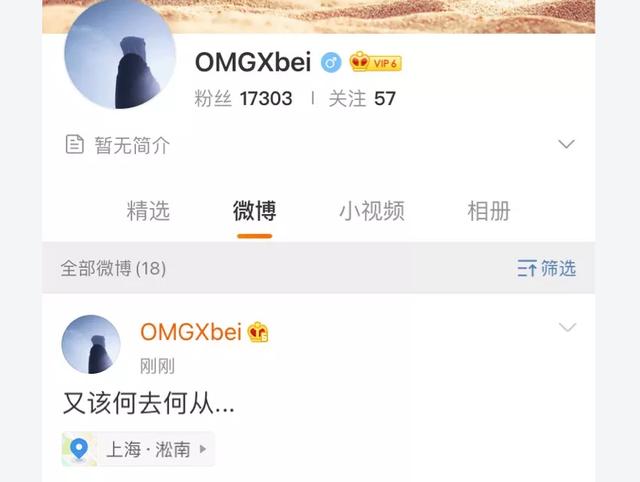The width and height of the screenshot is (640, 482).
Task: Tap the small avatar on the post
Action: tap(91, 345)
